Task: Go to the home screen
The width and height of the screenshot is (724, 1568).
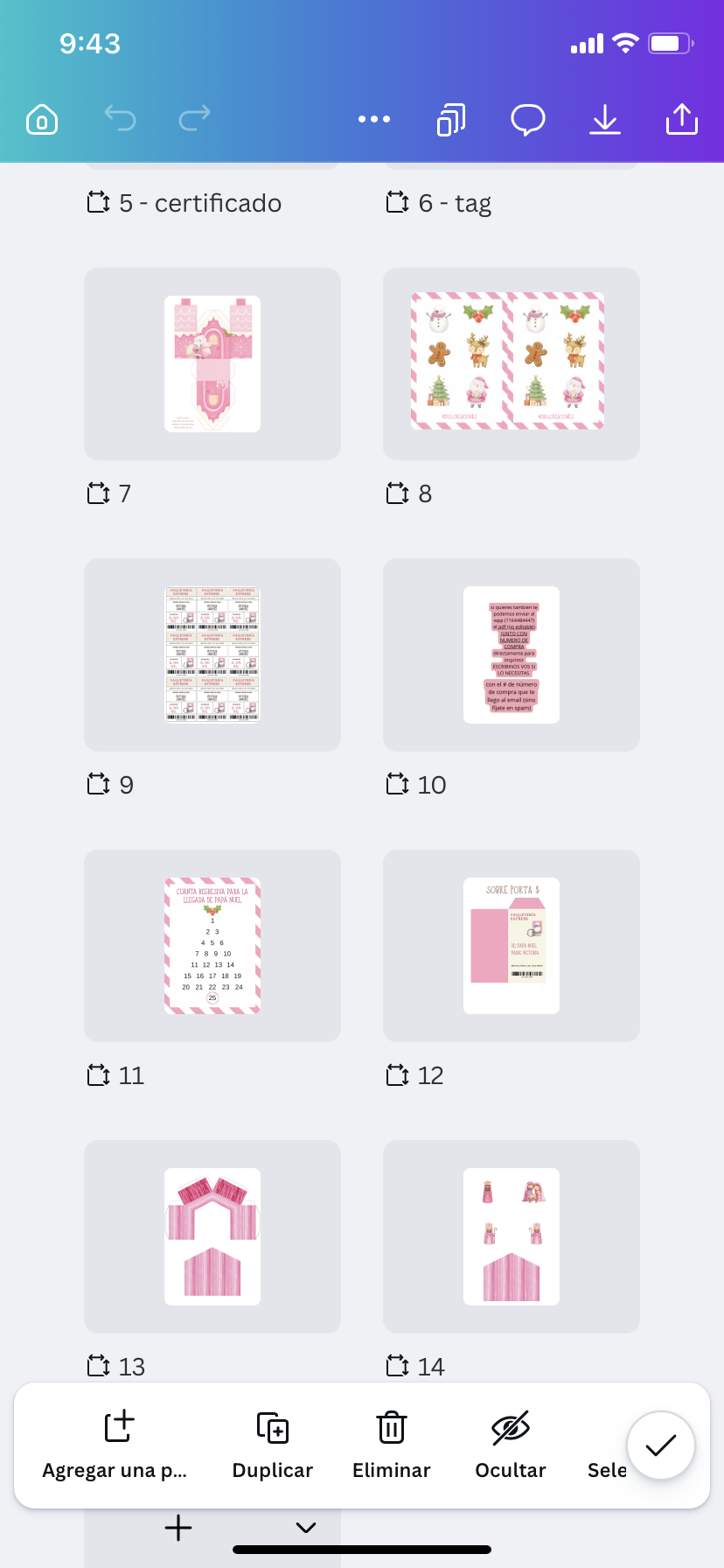Action: (x=42, y=119)
